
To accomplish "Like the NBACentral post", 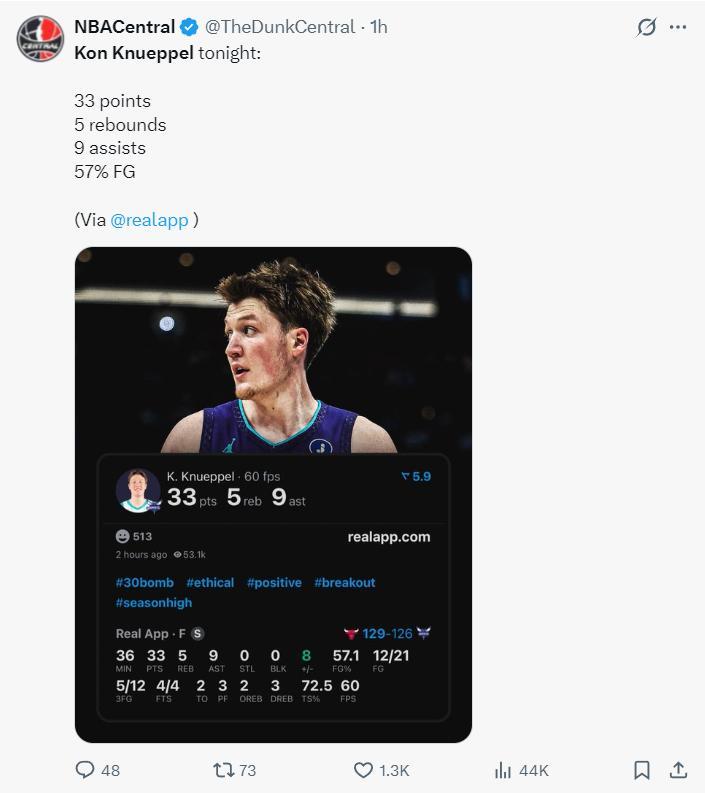I will coord(365,770).
